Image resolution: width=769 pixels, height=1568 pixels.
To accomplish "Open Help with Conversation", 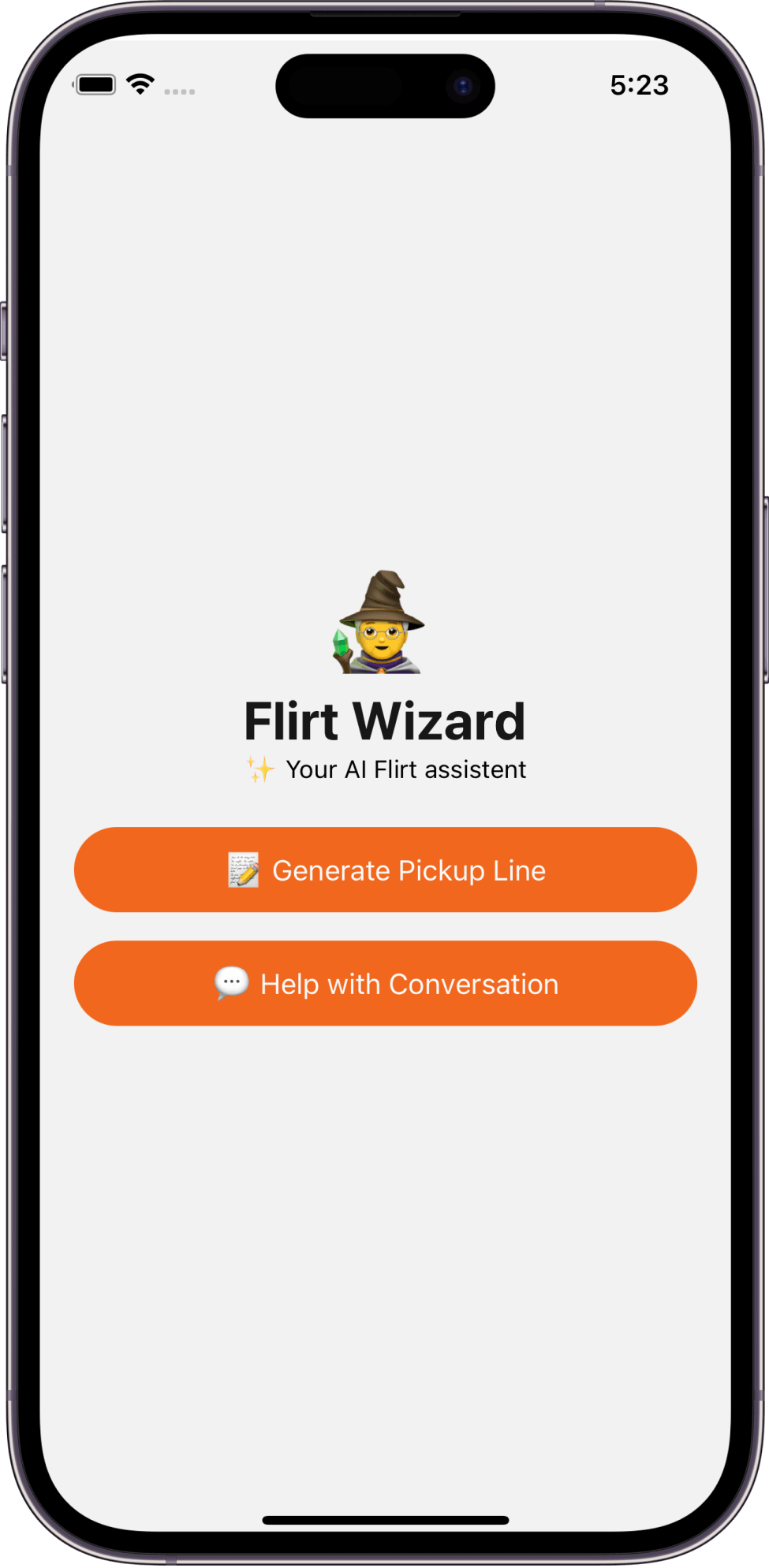I will point(385,983).
